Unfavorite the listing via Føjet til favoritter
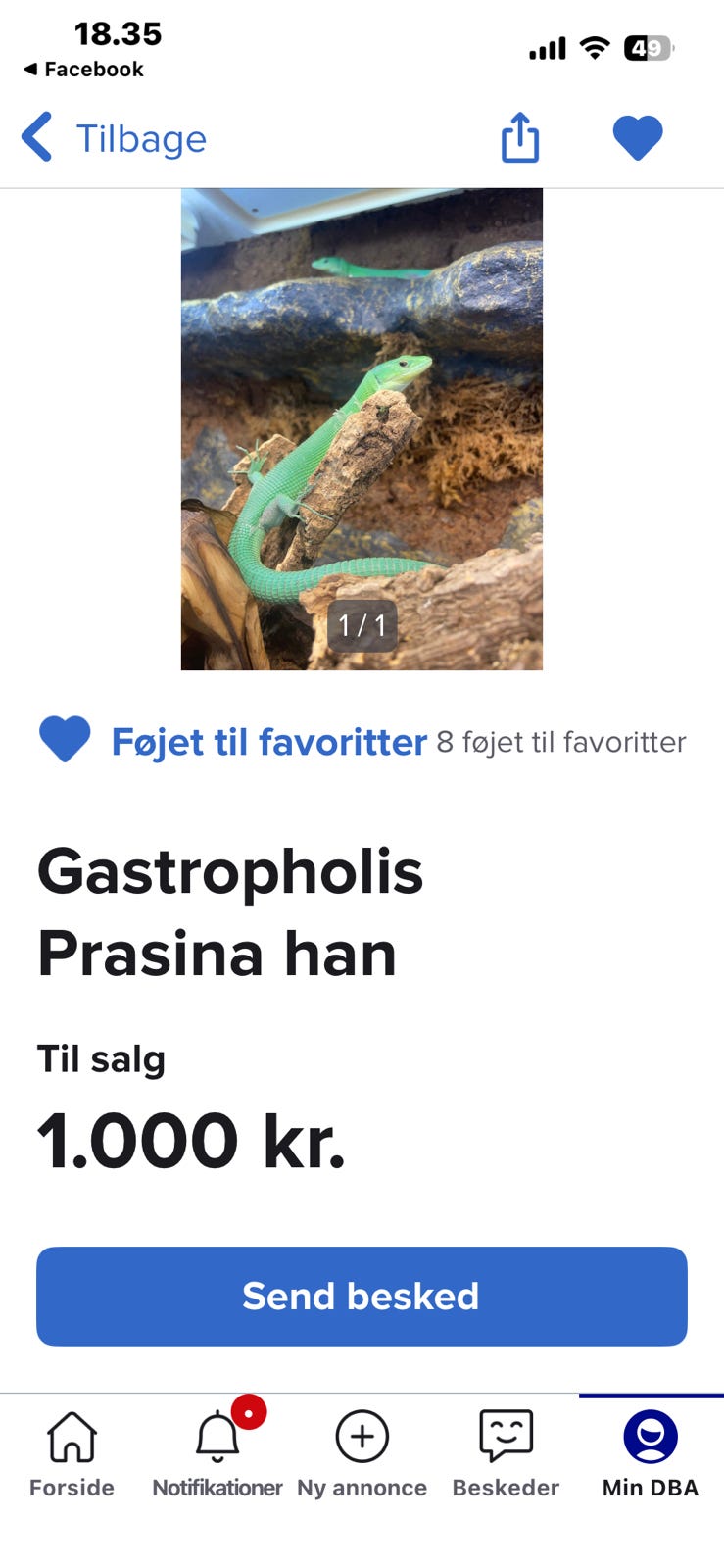This screenshot has width=724, height=1568. point(266,741)
